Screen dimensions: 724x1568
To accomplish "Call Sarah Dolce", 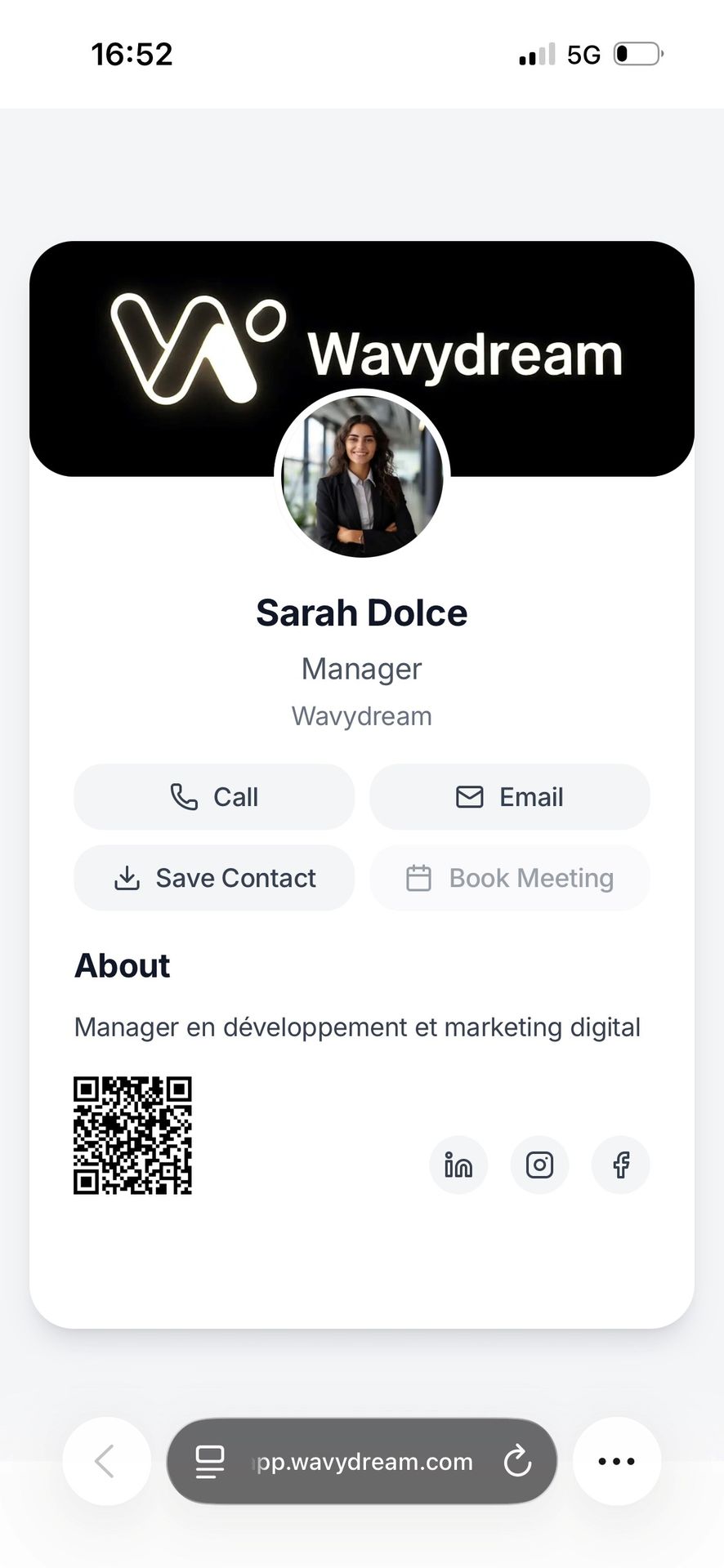I will point(214,797).
